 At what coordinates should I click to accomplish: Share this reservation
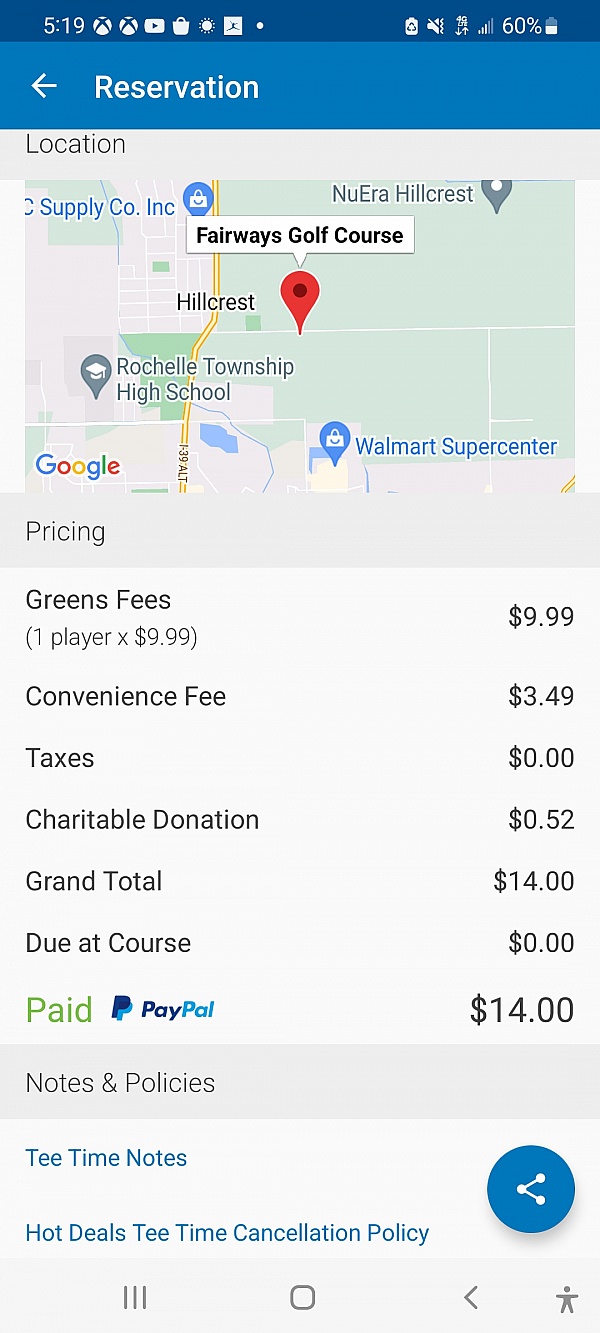tap(530, 1189)
